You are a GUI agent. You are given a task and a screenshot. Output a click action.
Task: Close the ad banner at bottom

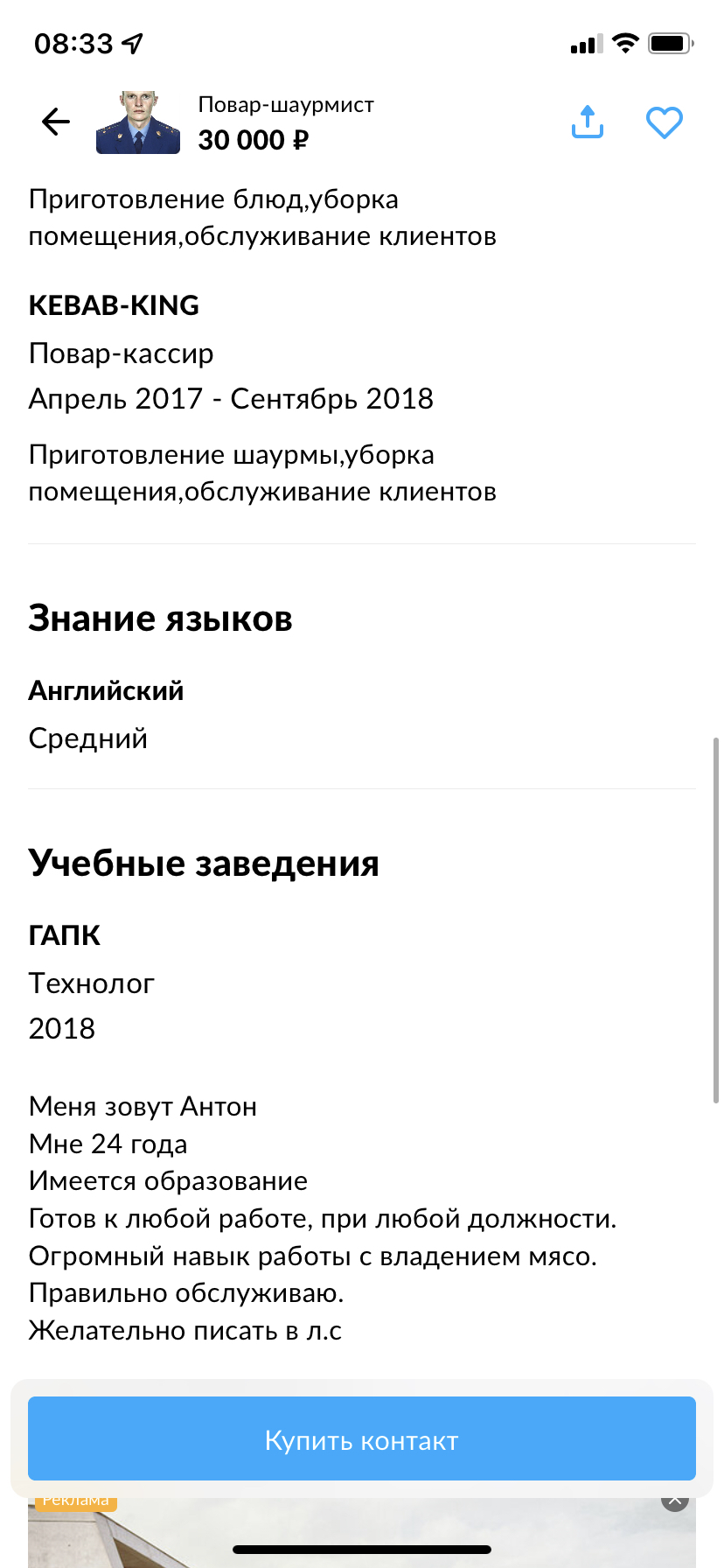click(x=675, y=1501)
